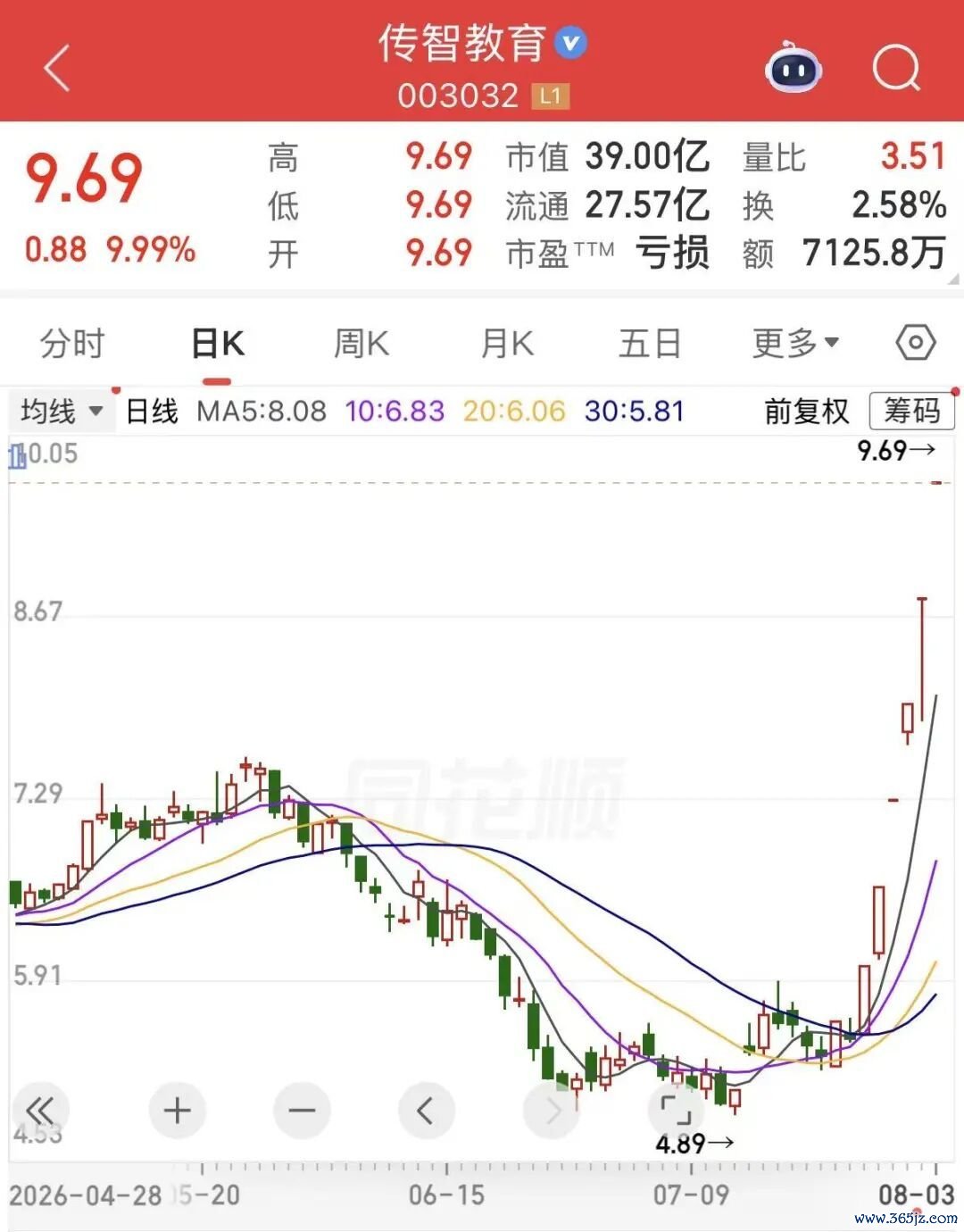This screenshot has height=1232, width=964.
Task: Move chart left with the left chevron
Action: [426, 1111]
